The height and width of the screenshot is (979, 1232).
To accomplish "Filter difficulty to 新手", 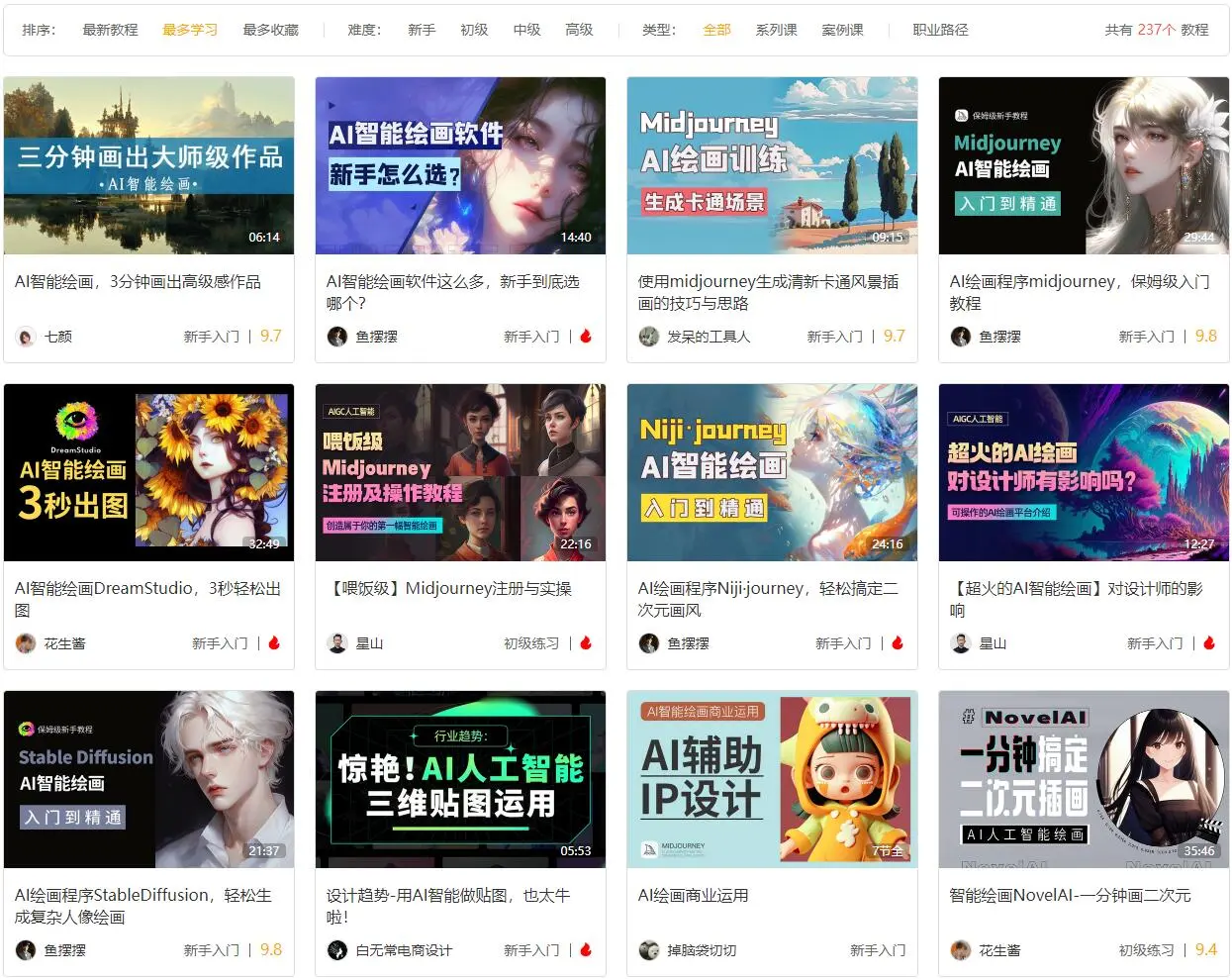I will 422,30.
